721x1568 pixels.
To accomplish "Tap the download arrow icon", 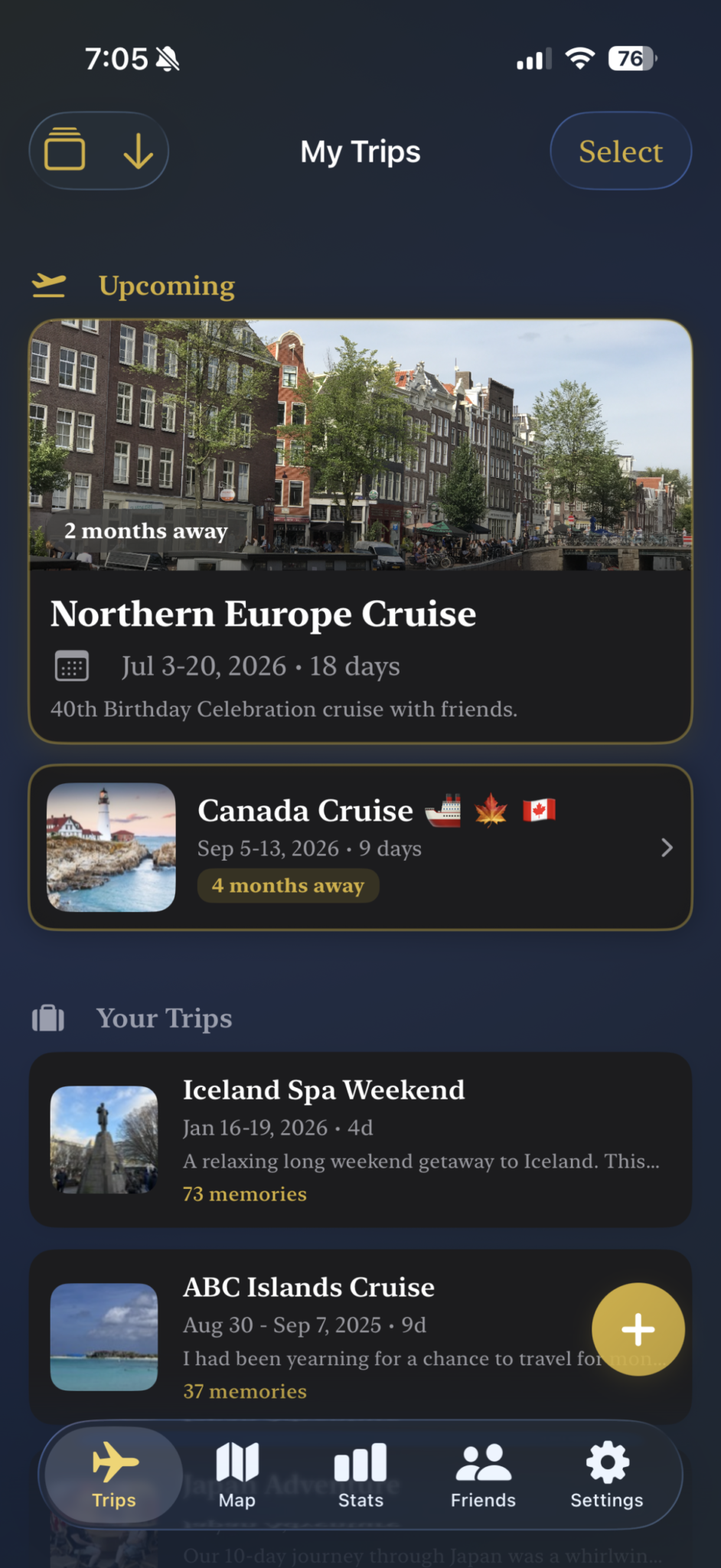I will (138, 150).
